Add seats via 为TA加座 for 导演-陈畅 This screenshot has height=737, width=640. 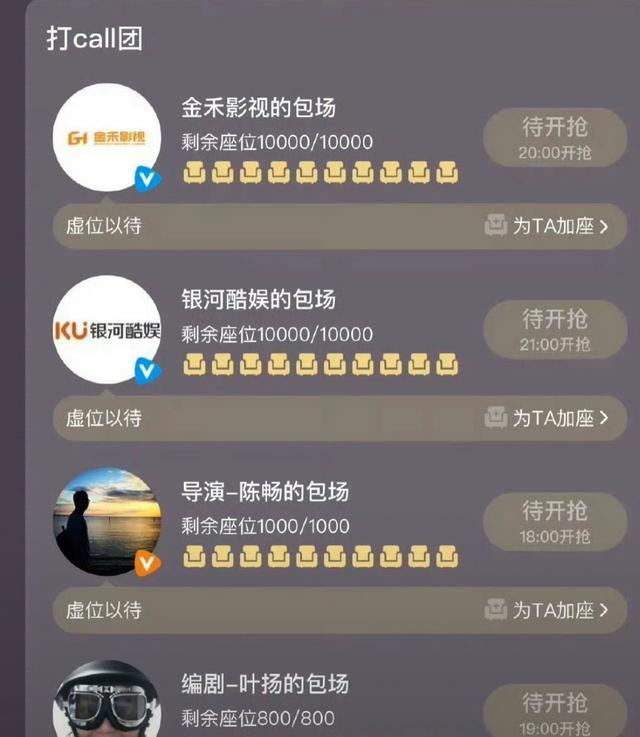548,610
